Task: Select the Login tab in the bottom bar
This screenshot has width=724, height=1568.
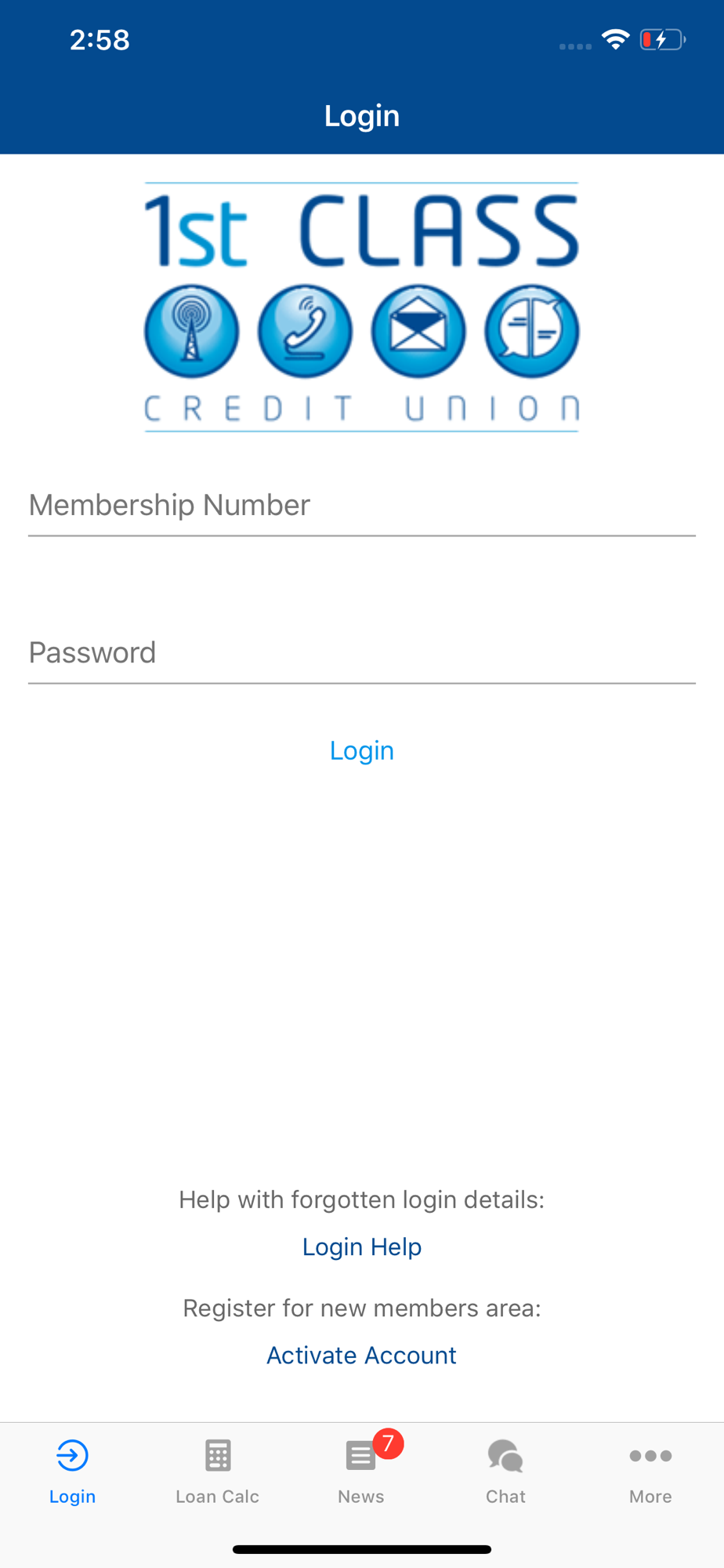Action: coord(72,1472)
